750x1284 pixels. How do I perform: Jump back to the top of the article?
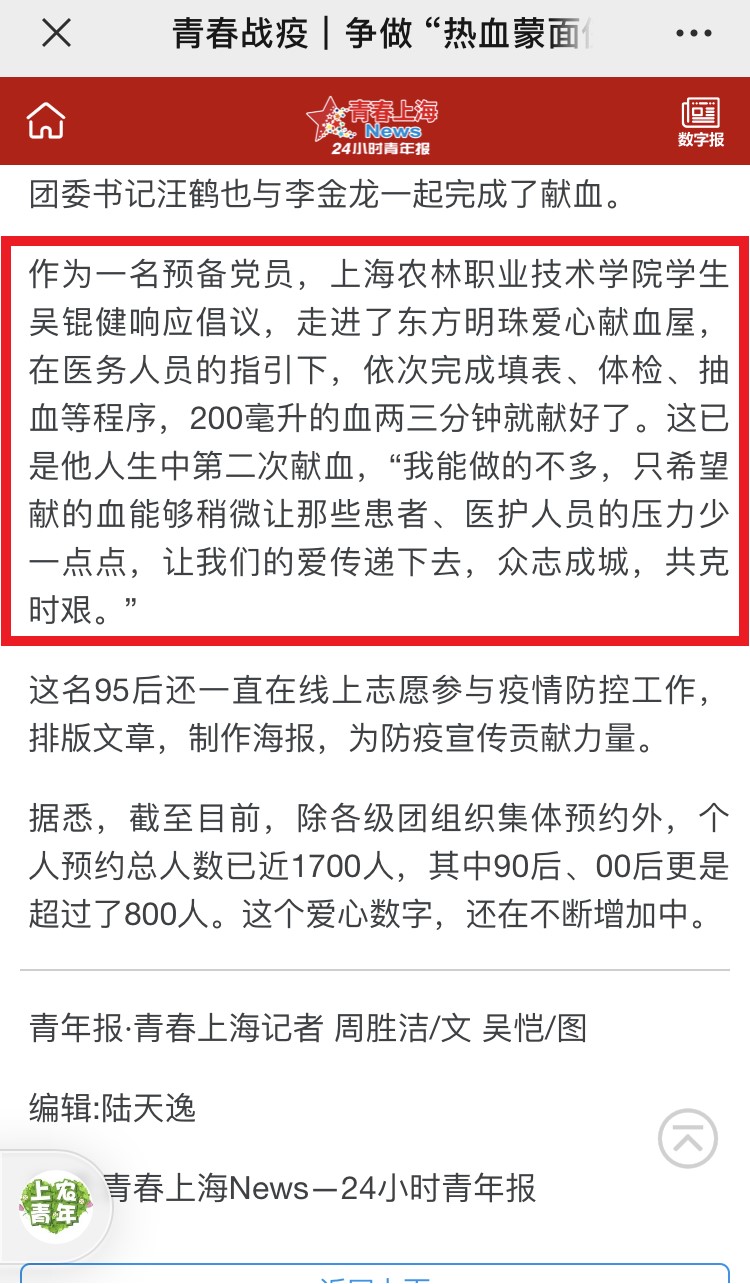coord(688,1138)
